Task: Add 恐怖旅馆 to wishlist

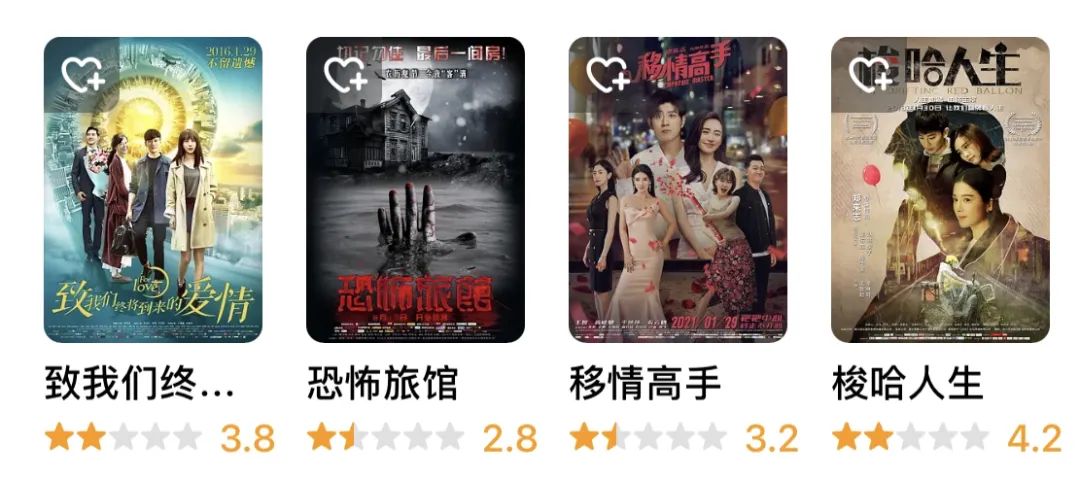Action: [344, 75]
